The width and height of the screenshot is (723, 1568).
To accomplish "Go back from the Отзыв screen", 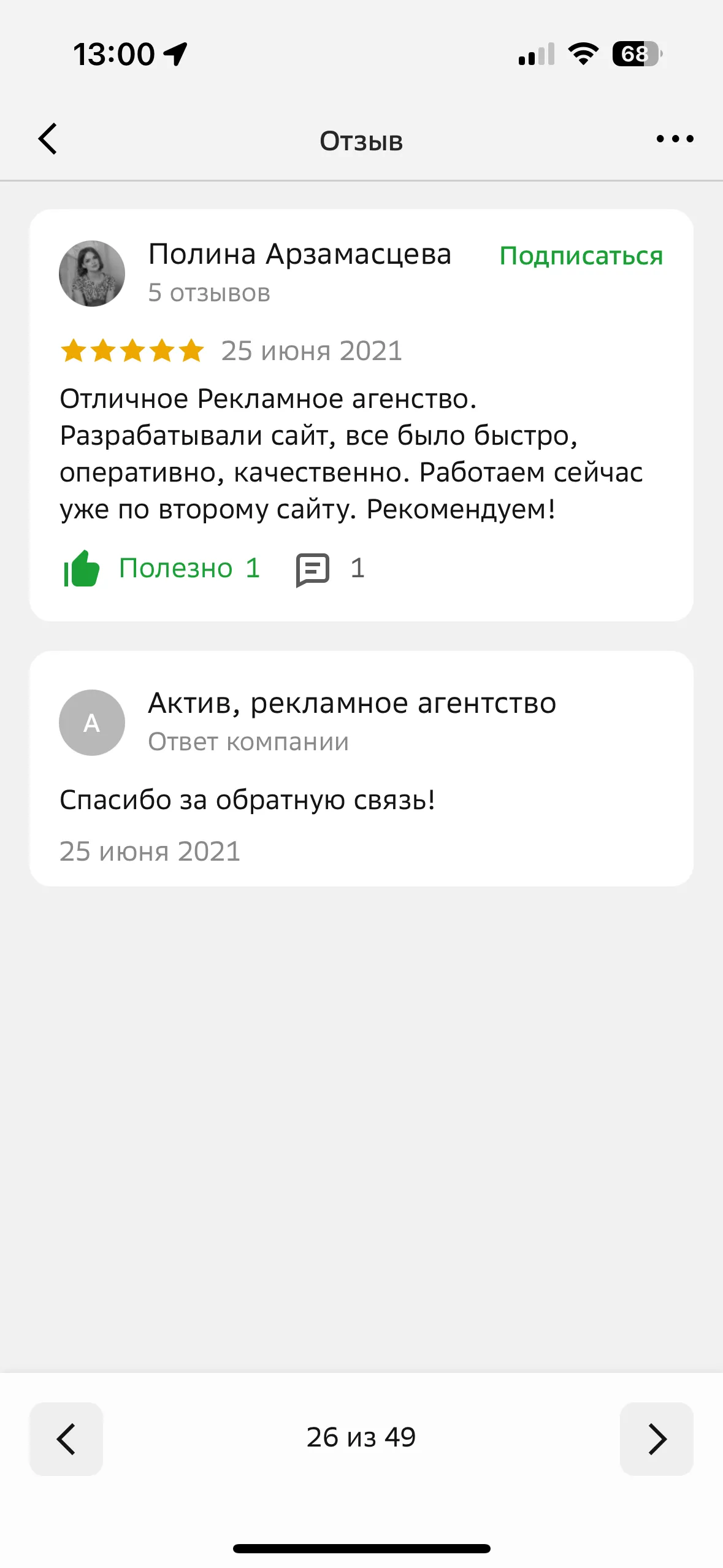I will click(48, 139).
